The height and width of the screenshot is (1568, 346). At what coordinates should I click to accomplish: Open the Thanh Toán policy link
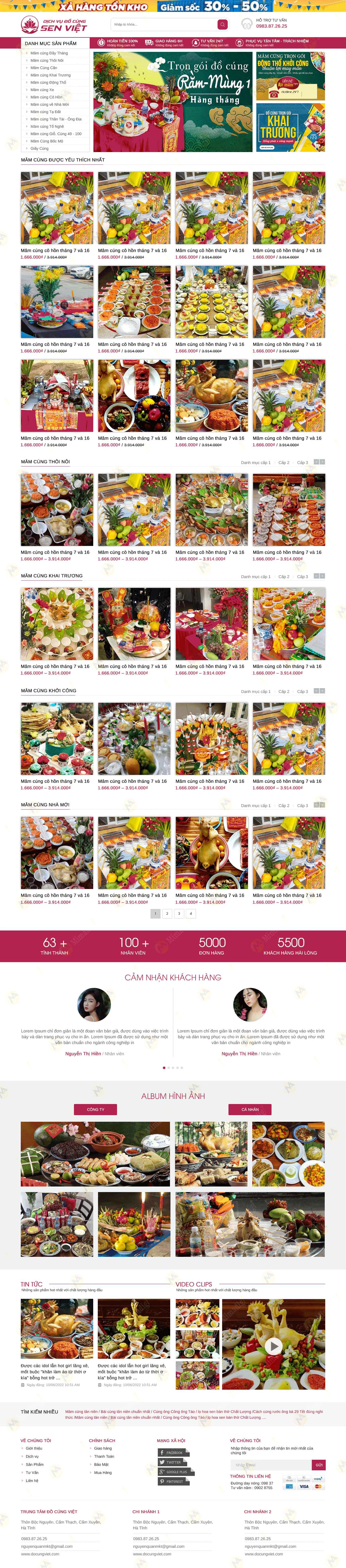[x=104, y=1457]
